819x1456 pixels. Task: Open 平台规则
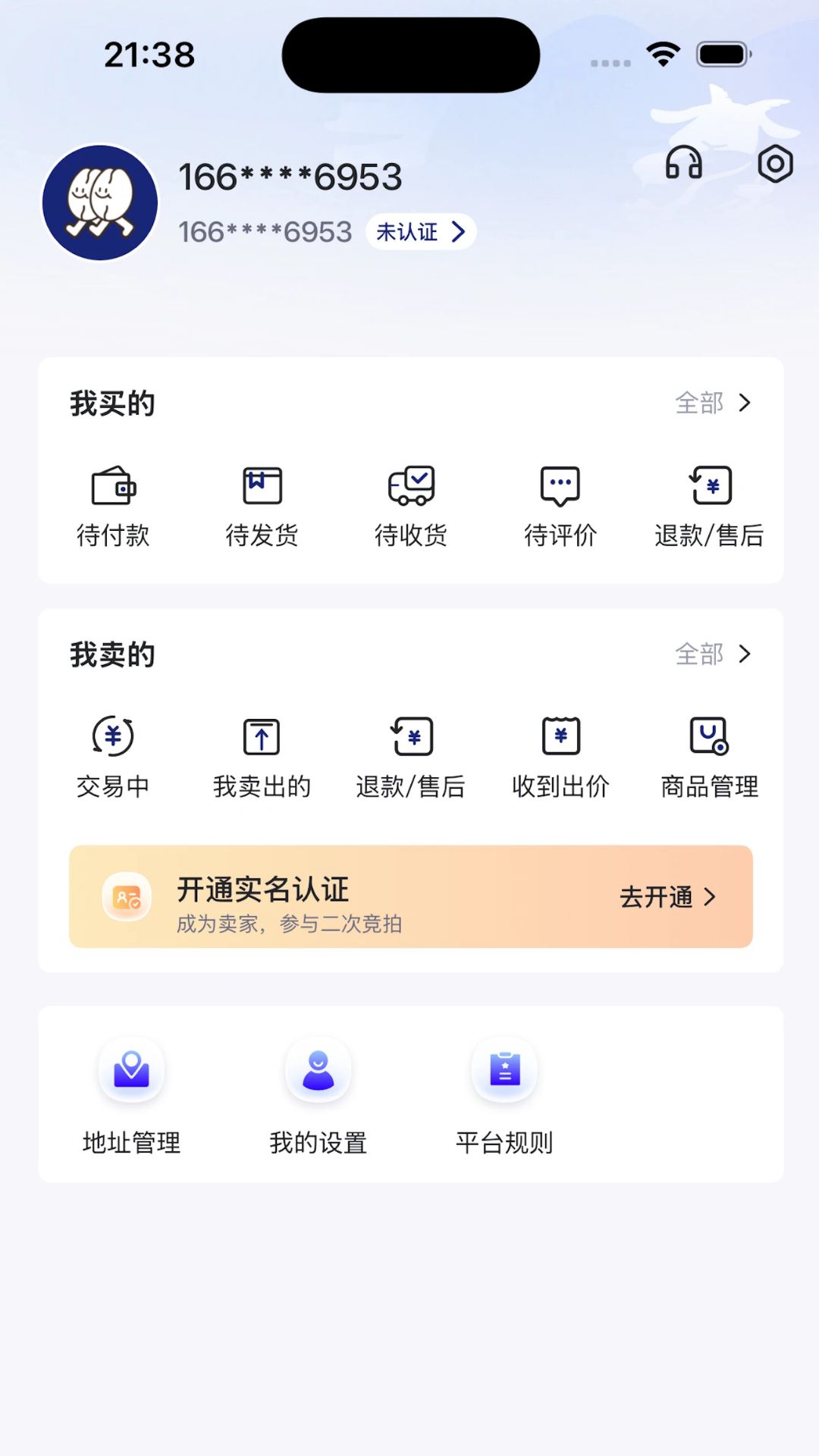point(504,1096)
